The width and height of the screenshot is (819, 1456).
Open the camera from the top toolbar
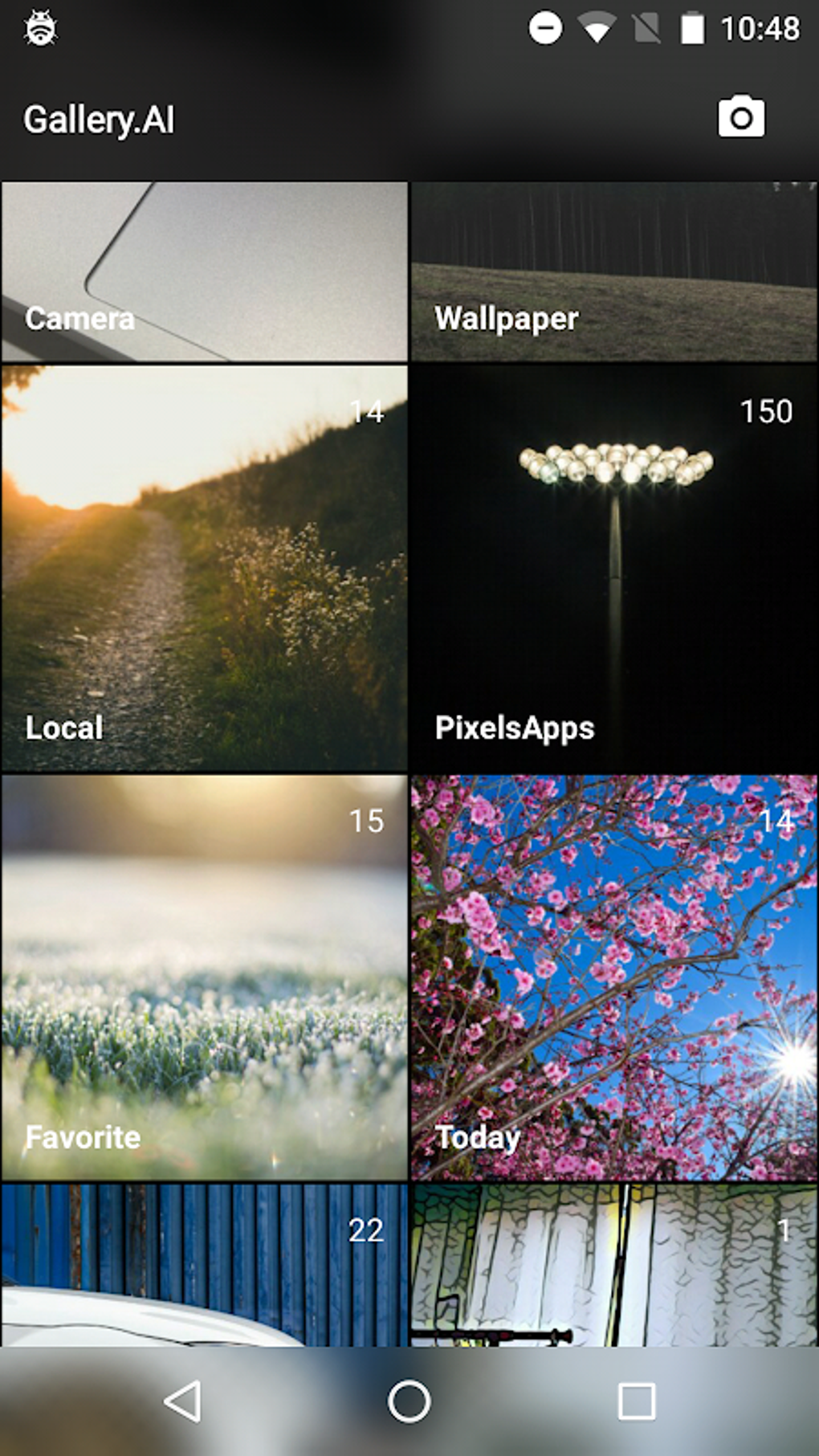(740, 119)
